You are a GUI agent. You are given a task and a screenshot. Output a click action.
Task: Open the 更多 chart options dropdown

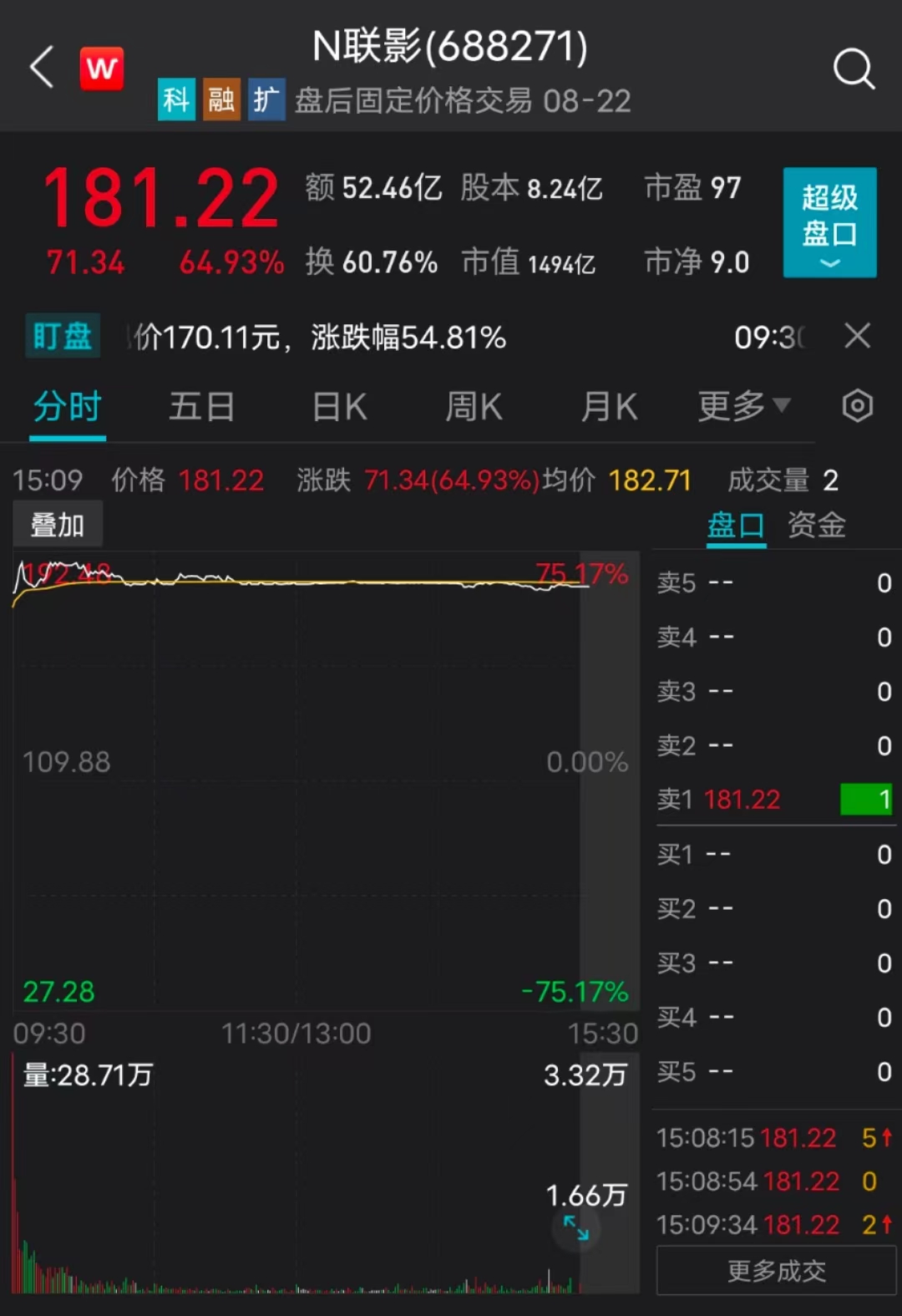click(742, 407)
